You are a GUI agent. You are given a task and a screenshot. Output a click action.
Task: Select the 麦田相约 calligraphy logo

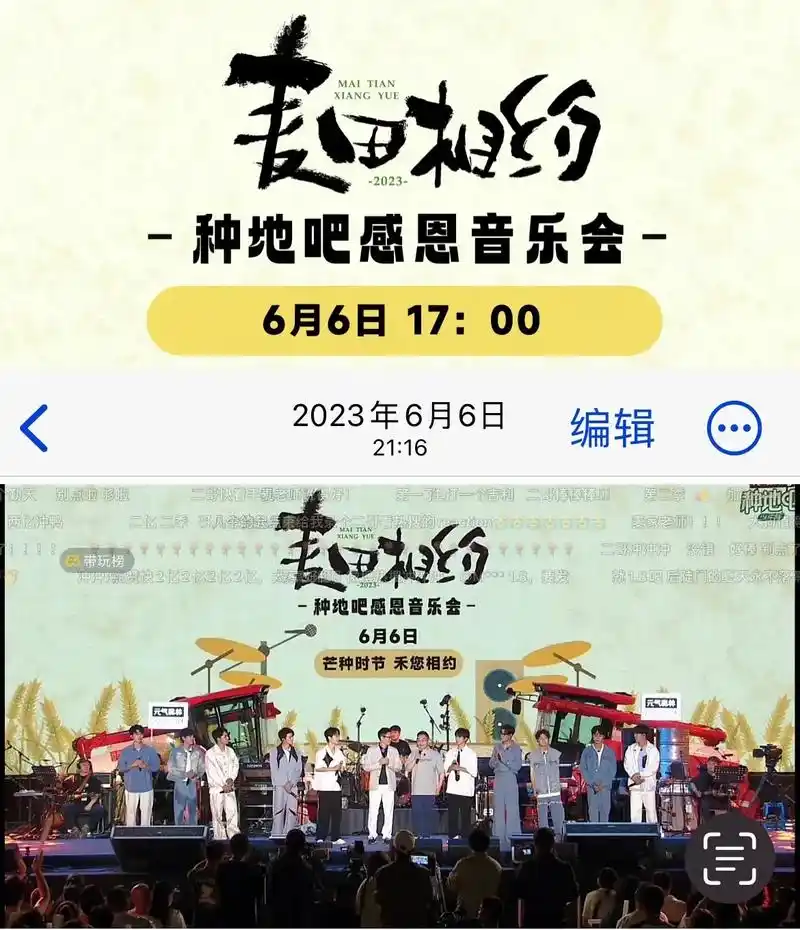point(400,120)
